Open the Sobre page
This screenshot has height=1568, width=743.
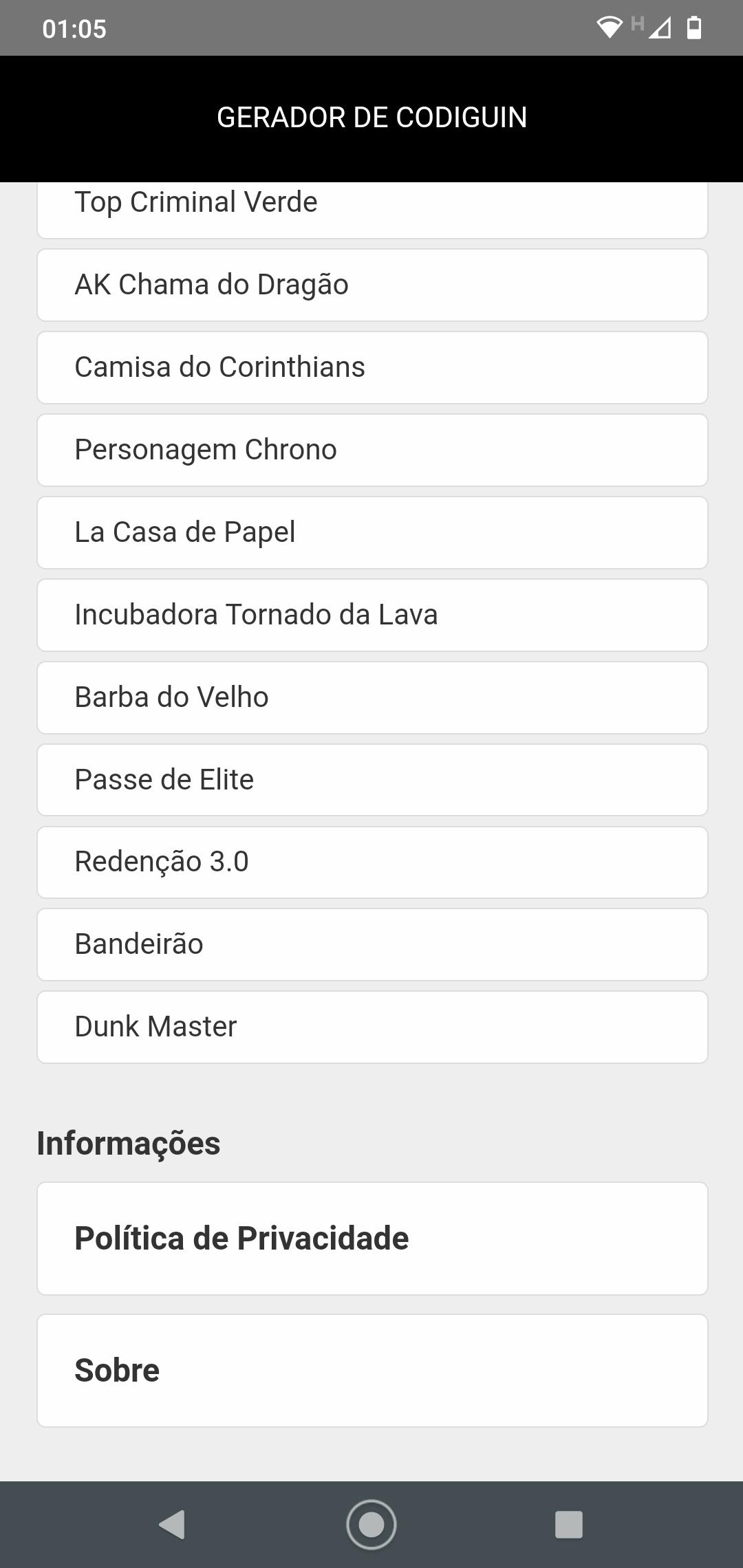tap(372, 1371)
